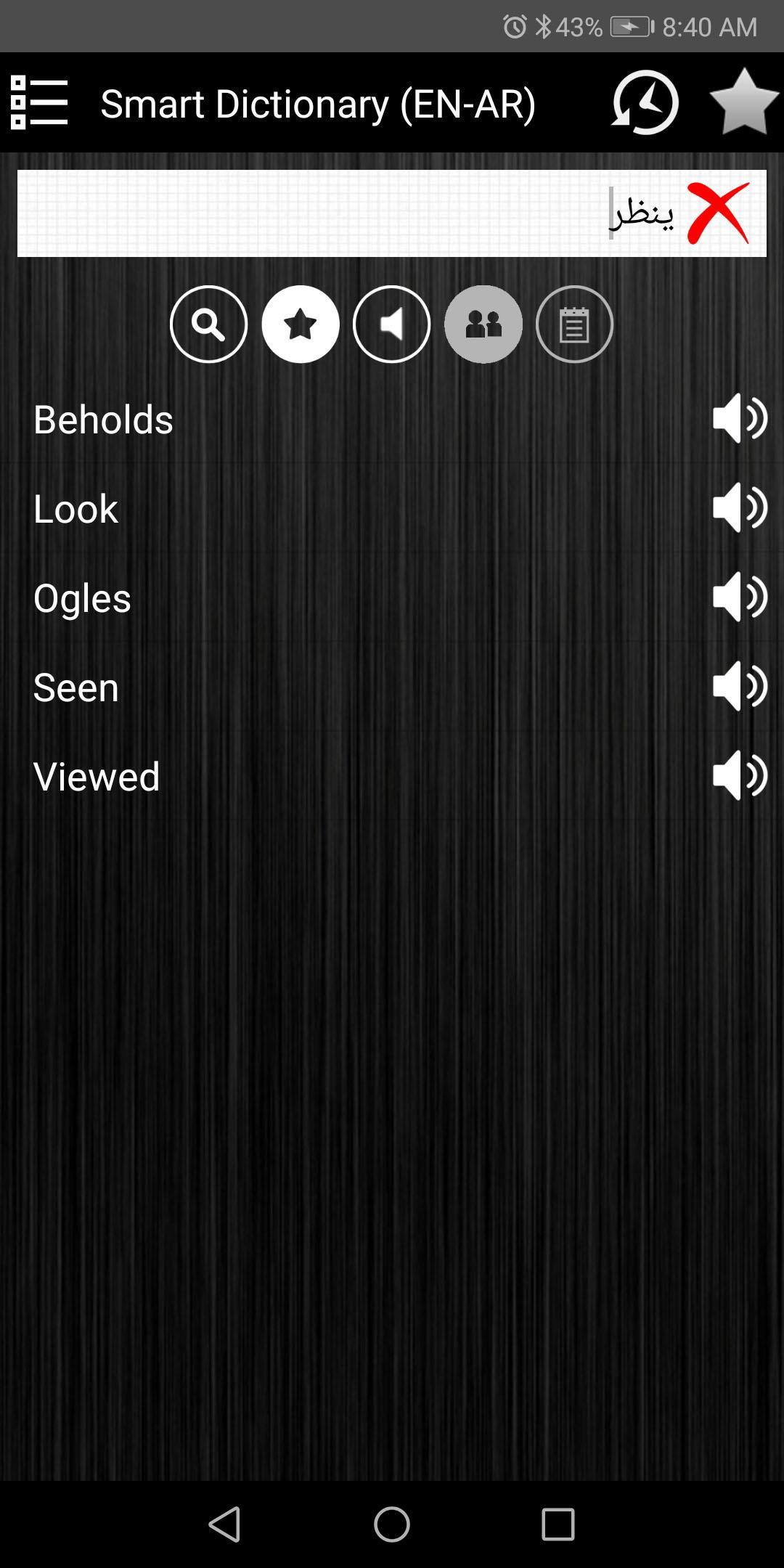784x1568 pixels.
Task: Open the search history clock icon
Action: [645, 102]
